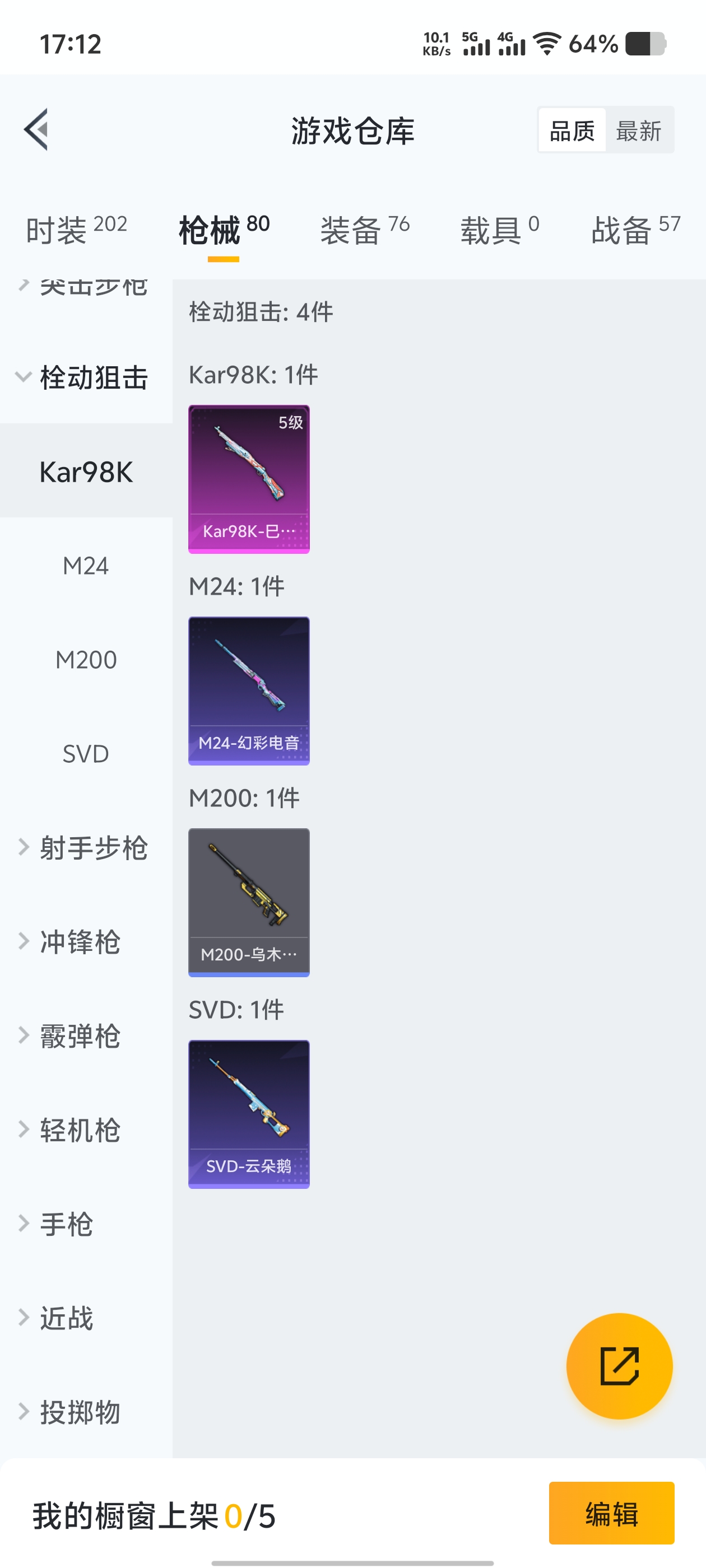
Task: Sort by 最新
Action: (x=638, y=131)
